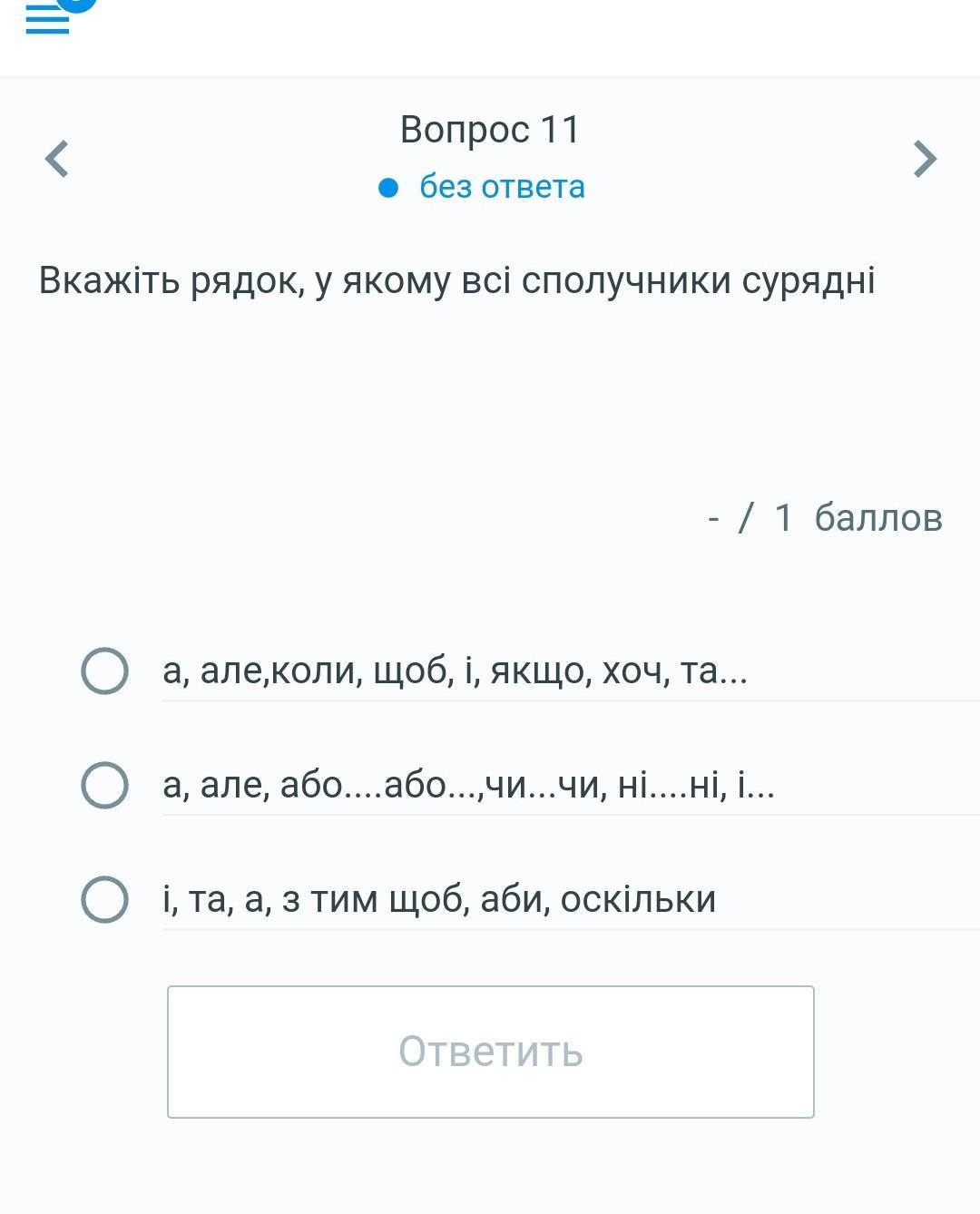Select answer 'а, але, або....або...'
980x1214 pixels.
(x=104, y=785)
